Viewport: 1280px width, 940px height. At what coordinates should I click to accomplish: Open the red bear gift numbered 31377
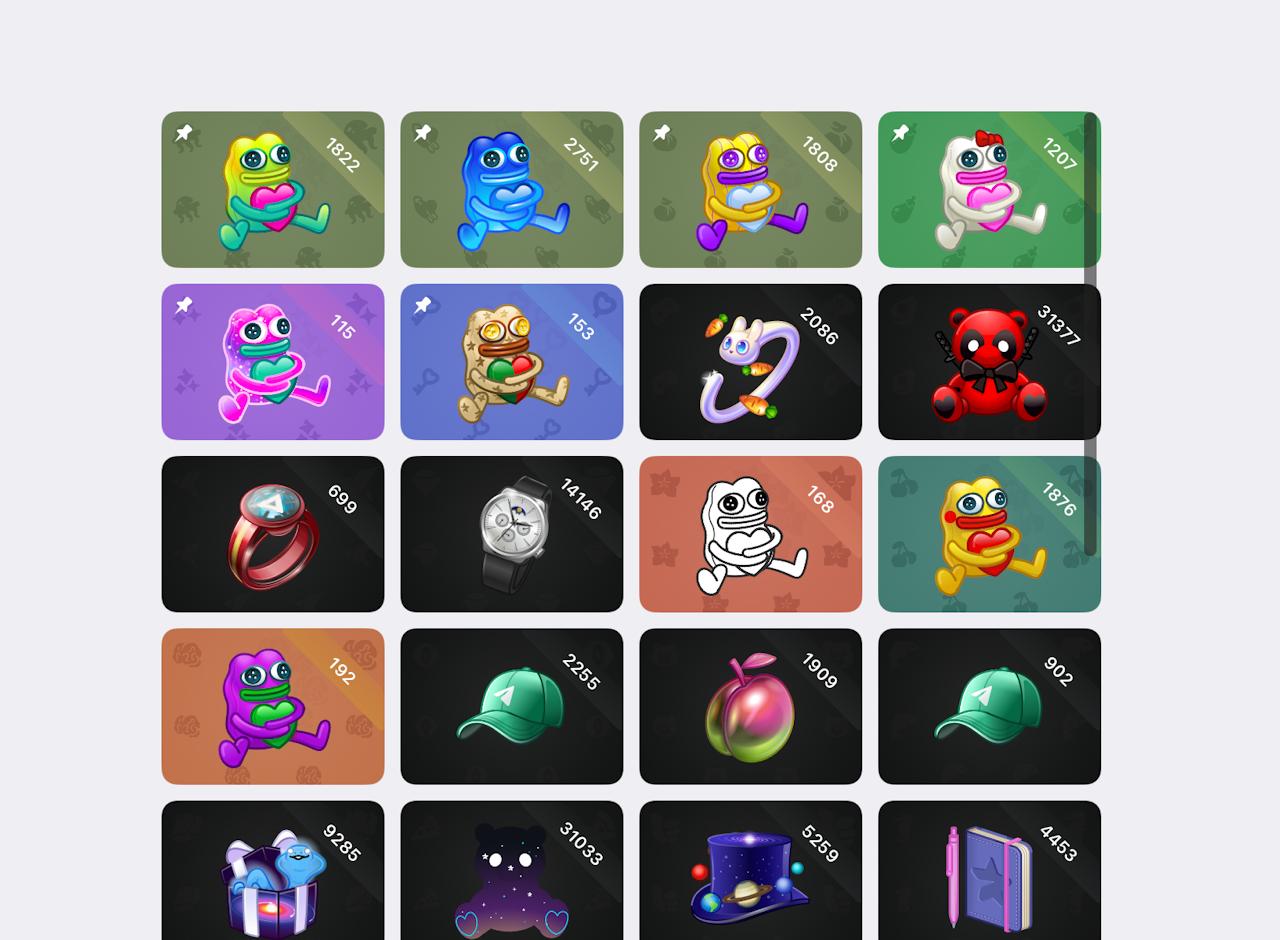pos(988,362)
